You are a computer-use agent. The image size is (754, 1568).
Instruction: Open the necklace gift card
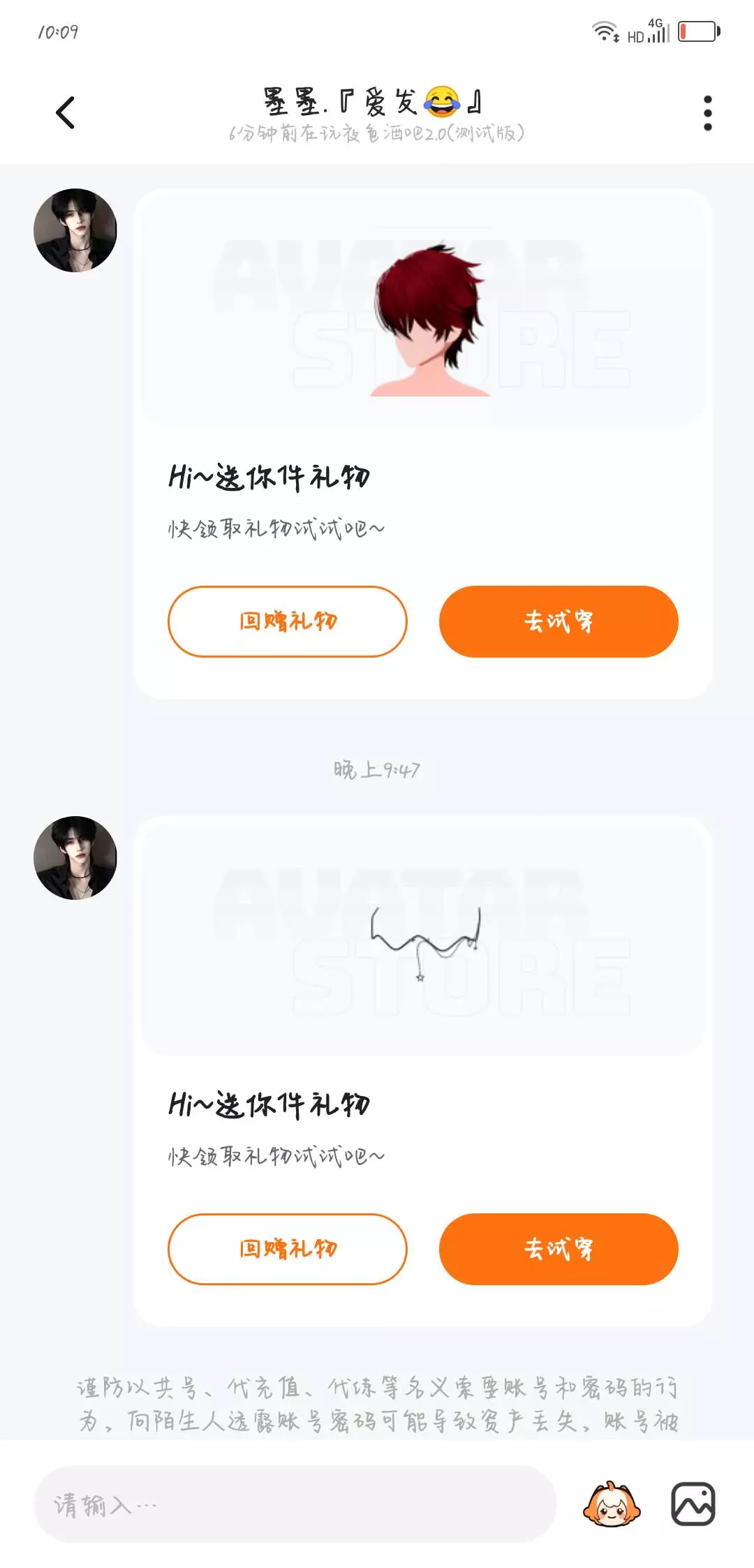422,1071
